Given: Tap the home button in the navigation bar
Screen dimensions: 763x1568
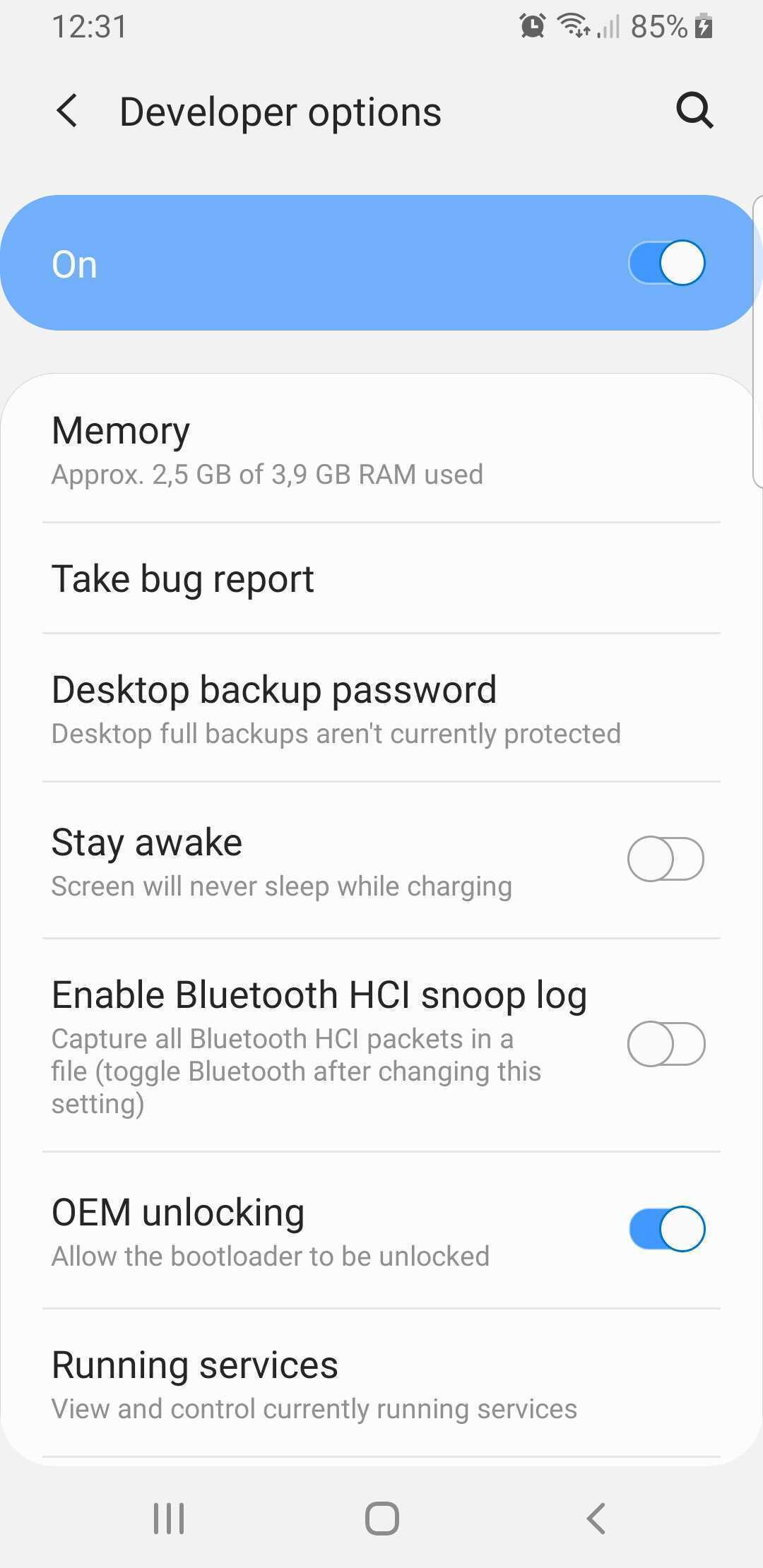Looking at the screenshot, I should 381,1518.
